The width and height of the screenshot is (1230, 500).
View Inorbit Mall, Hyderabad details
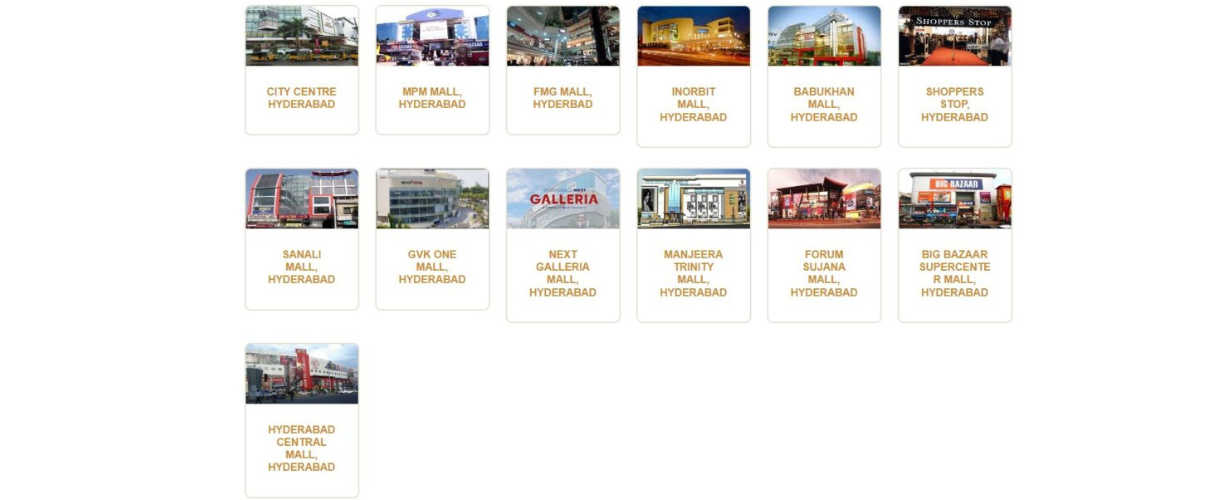click(693, 76)
